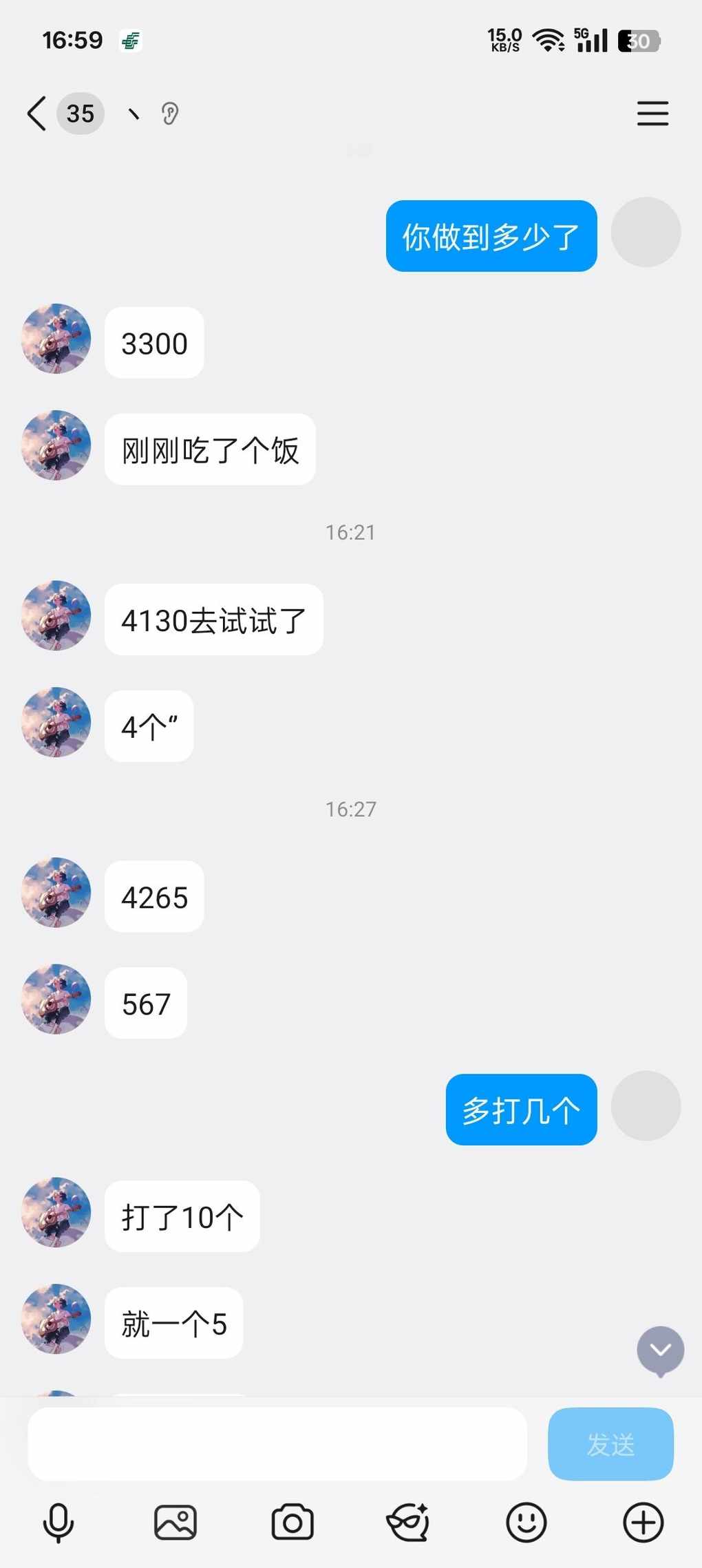
Task: Open the sticker effects icon
Action: [x=409, y=1523]
